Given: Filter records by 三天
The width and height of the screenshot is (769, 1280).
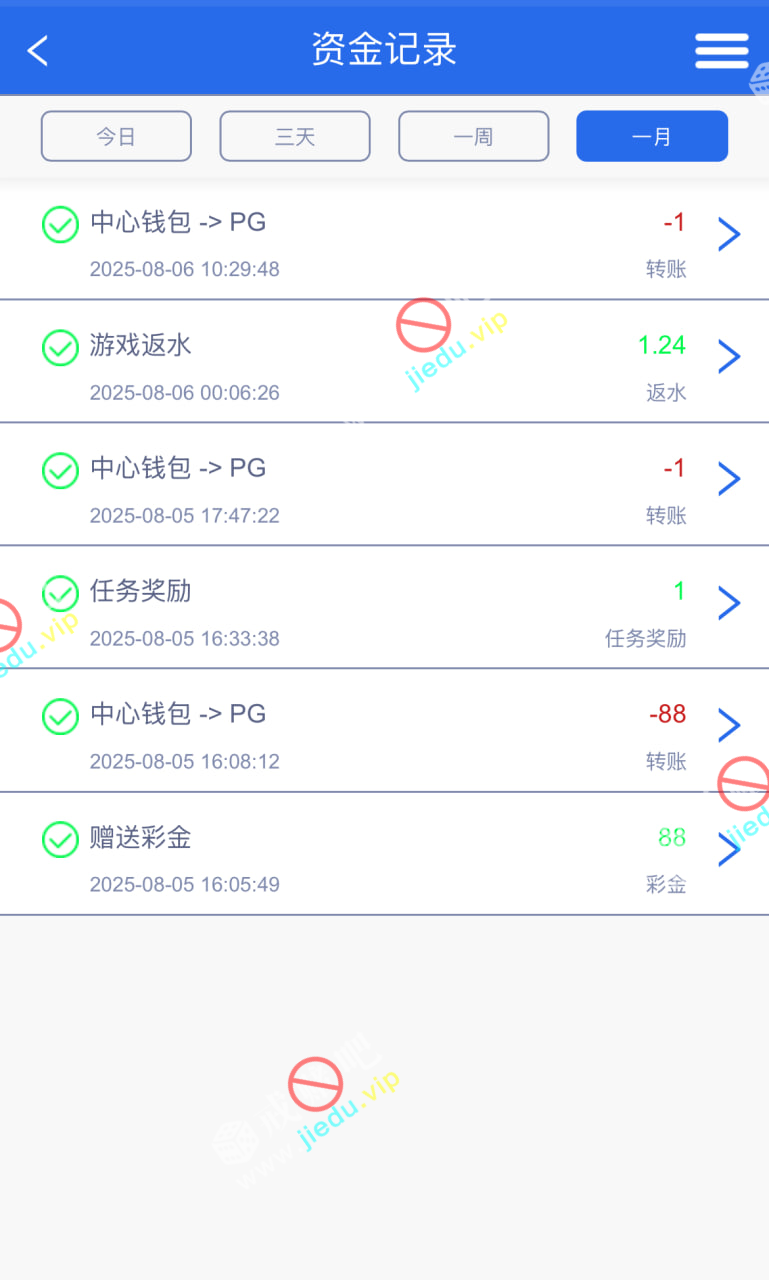Looking at the screenshot, I should pyautogui.click(x=295, y=136).
